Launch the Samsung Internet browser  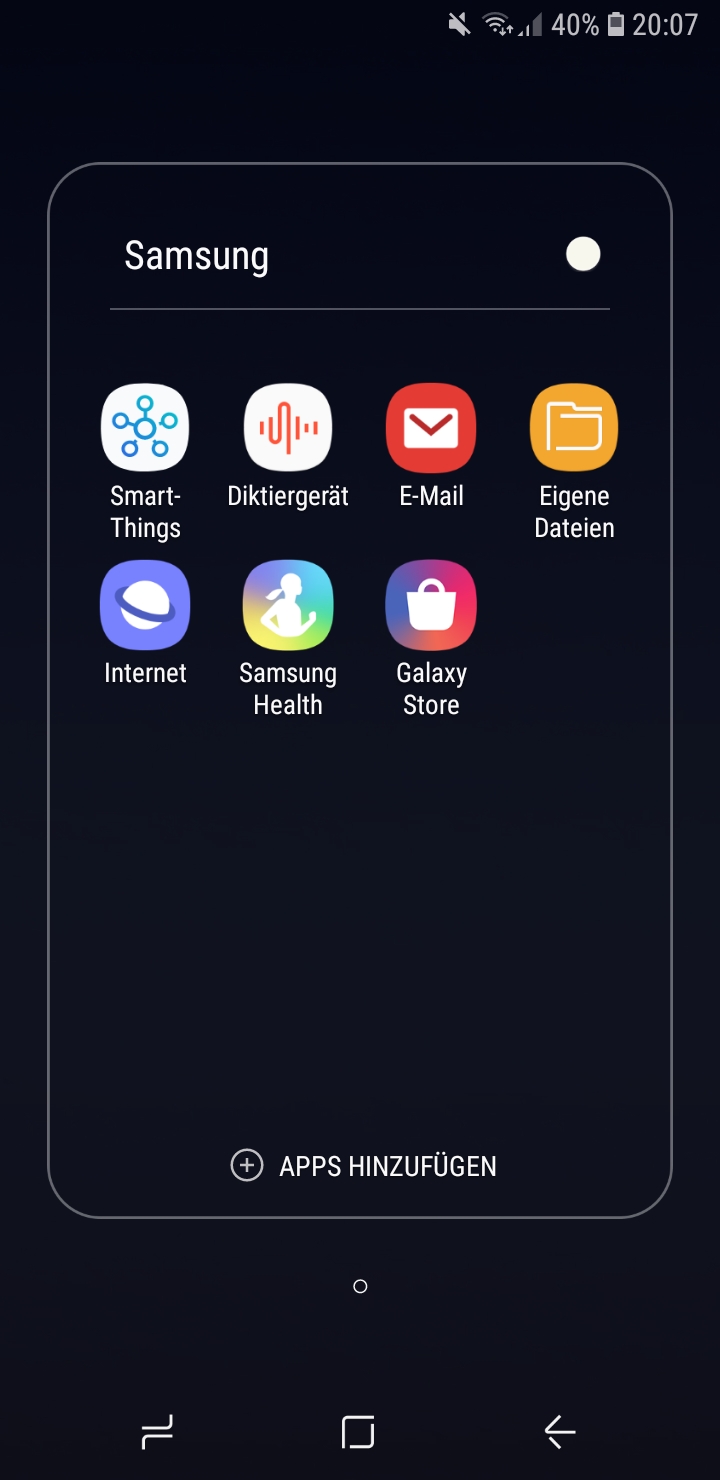(145, 605)
